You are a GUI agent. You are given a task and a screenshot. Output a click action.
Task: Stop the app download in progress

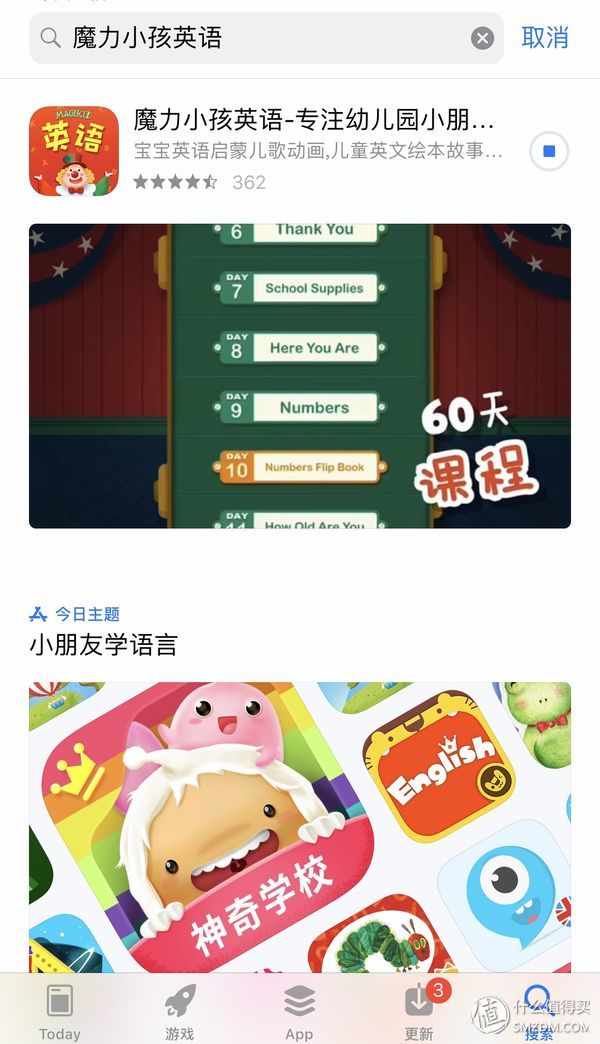(x=548, y=152)
